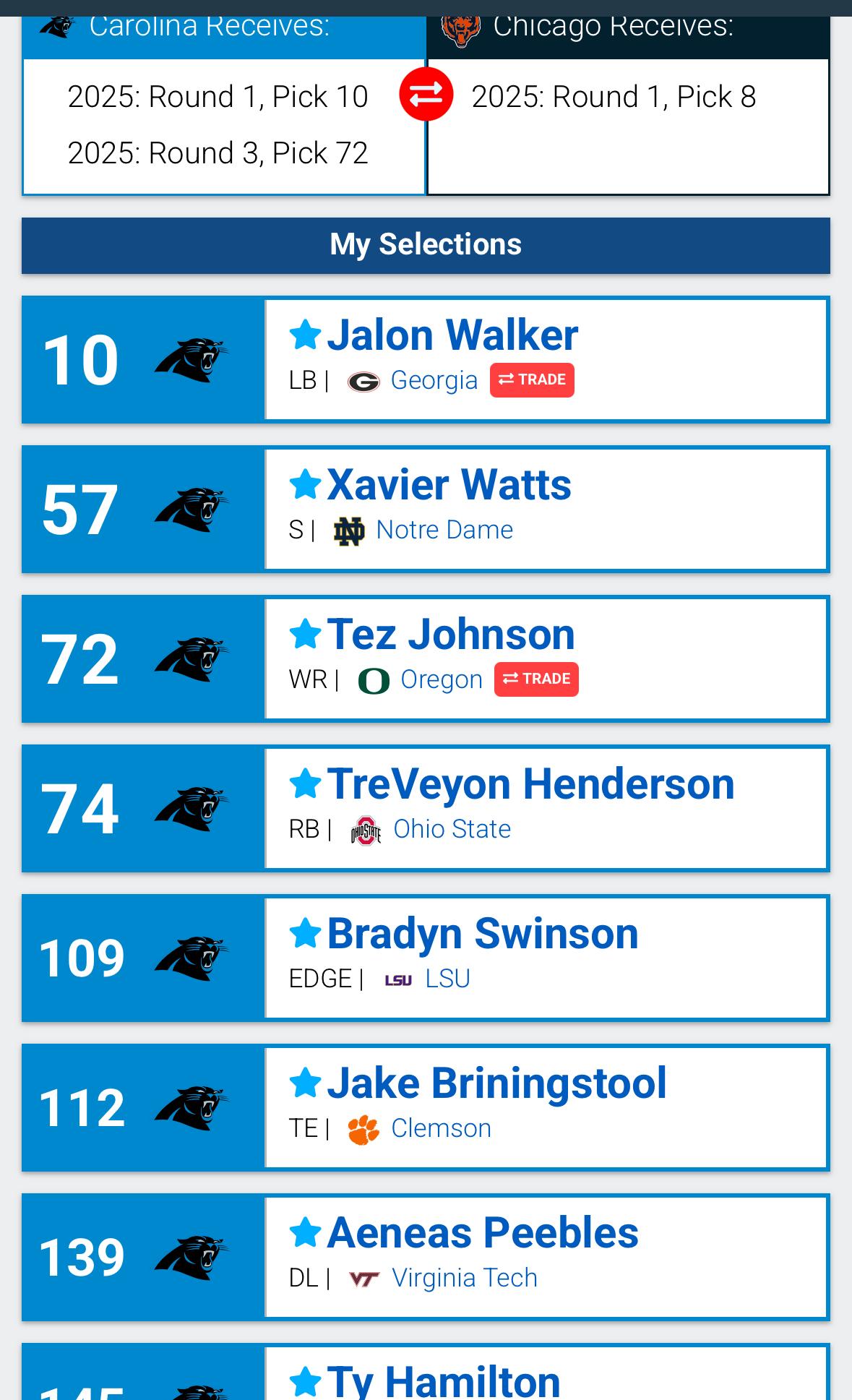Image resolution: width=852 pixels, height=1400 pixels.
Task: Open Jake Briningstool's player profile
Action: point(496,1083)
